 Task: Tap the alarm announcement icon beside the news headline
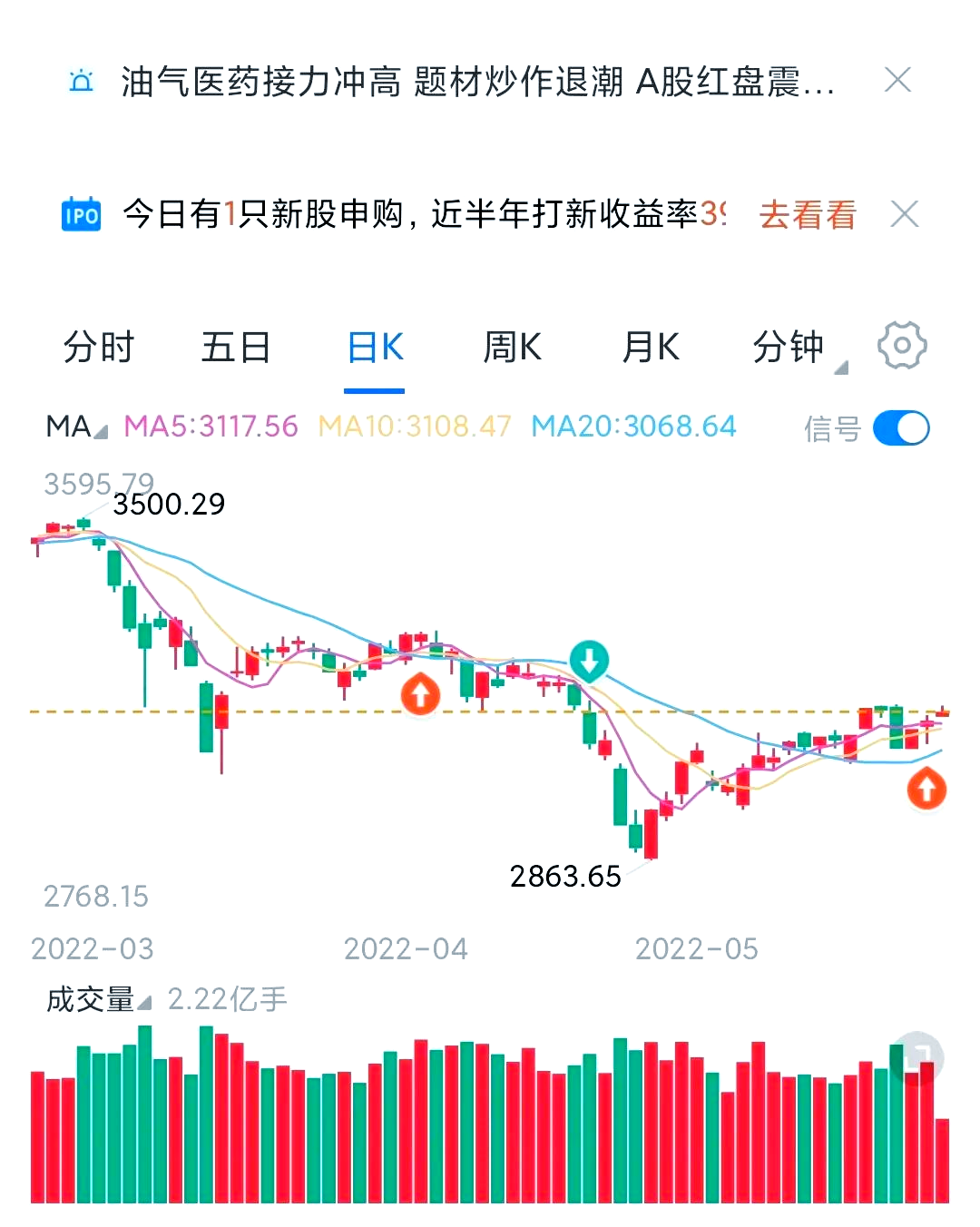point(81,81)
